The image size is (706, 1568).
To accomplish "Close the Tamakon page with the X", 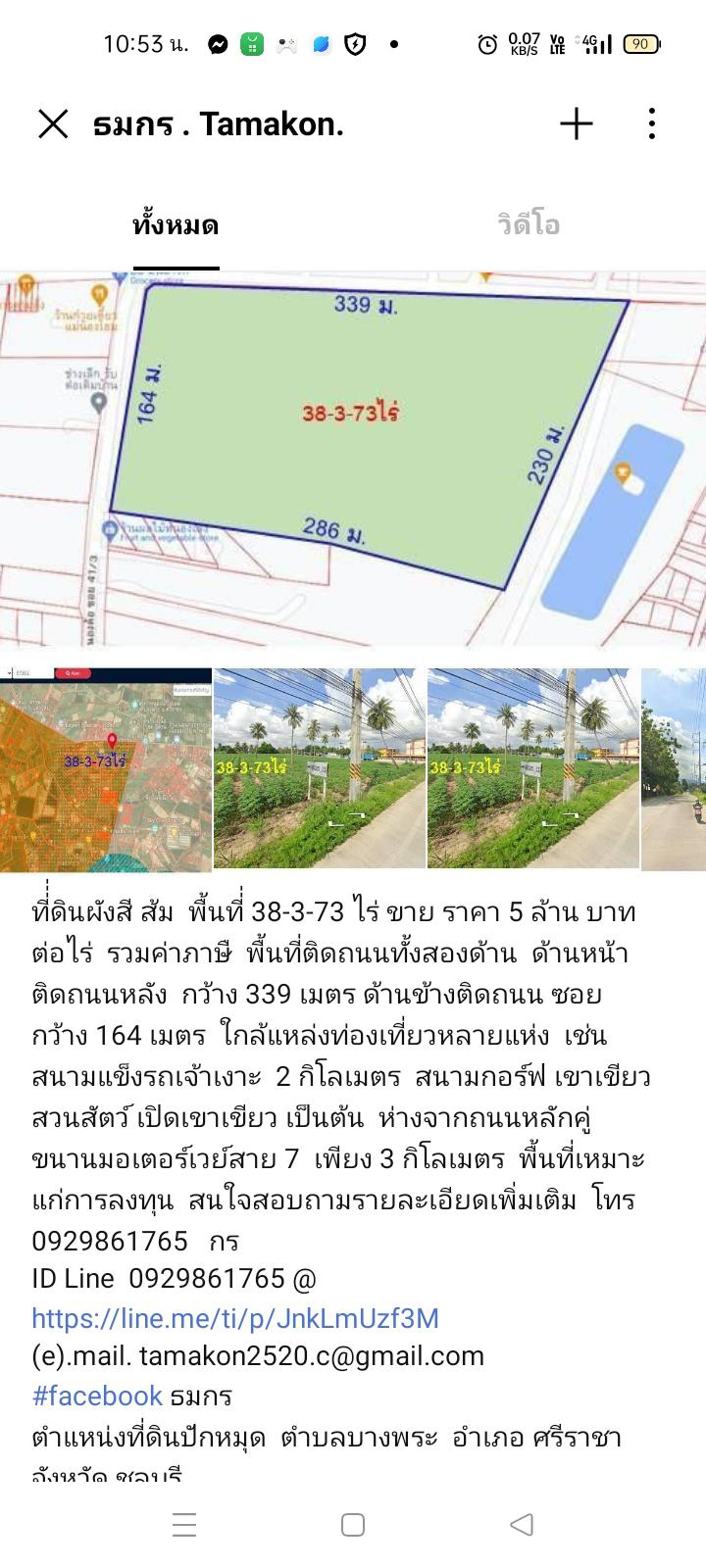I will [x=53, y=124].
